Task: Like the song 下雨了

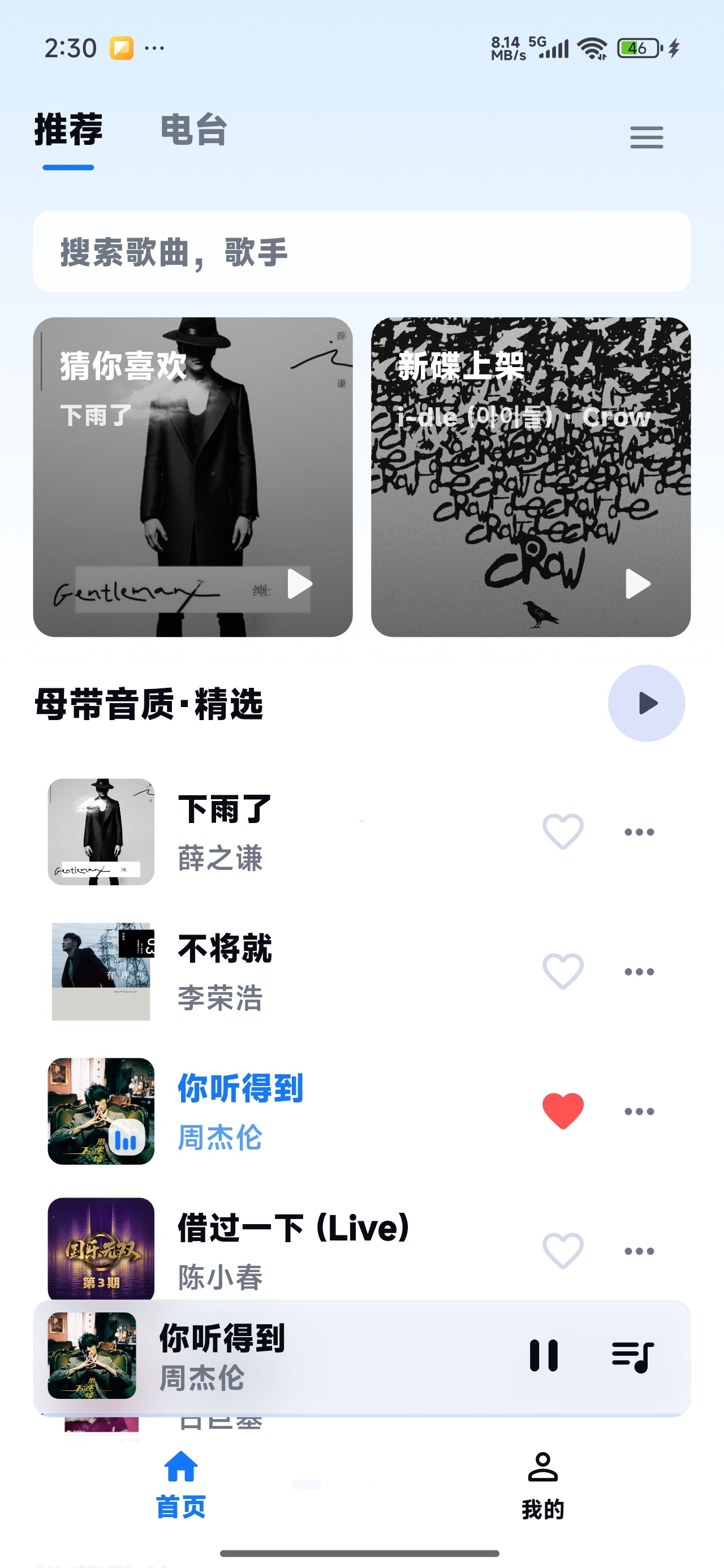Action: (563, 832)
